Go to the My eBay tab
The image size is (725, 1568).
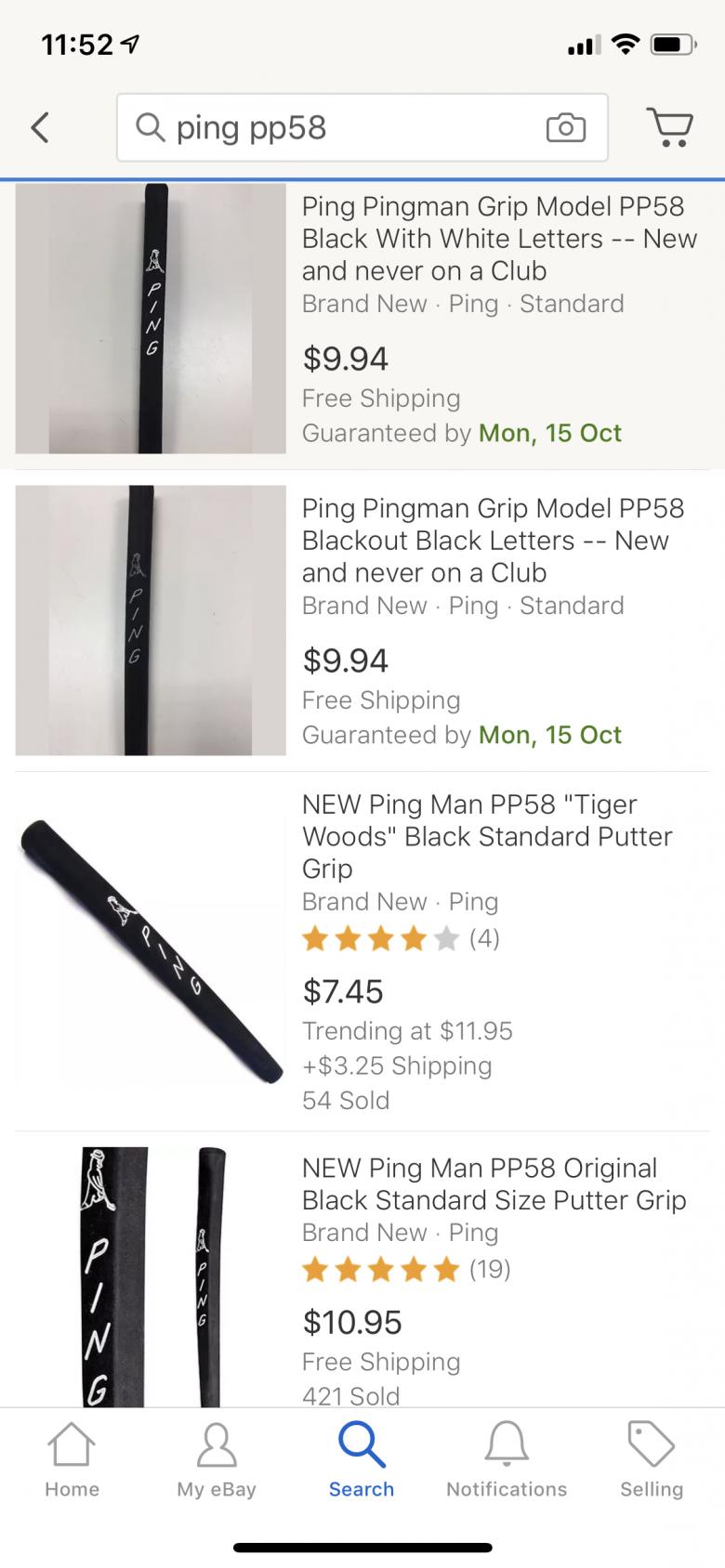[x=217, y=1460]
